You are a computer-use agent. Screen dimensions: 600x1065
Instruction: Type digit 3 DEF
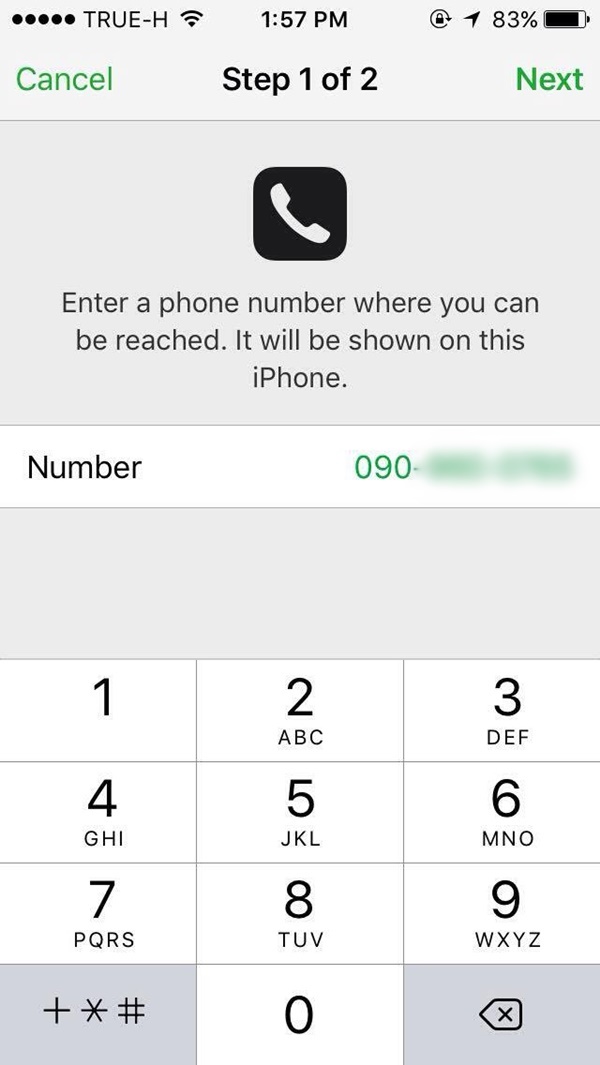pyautogui.click(x=502, y=710)
